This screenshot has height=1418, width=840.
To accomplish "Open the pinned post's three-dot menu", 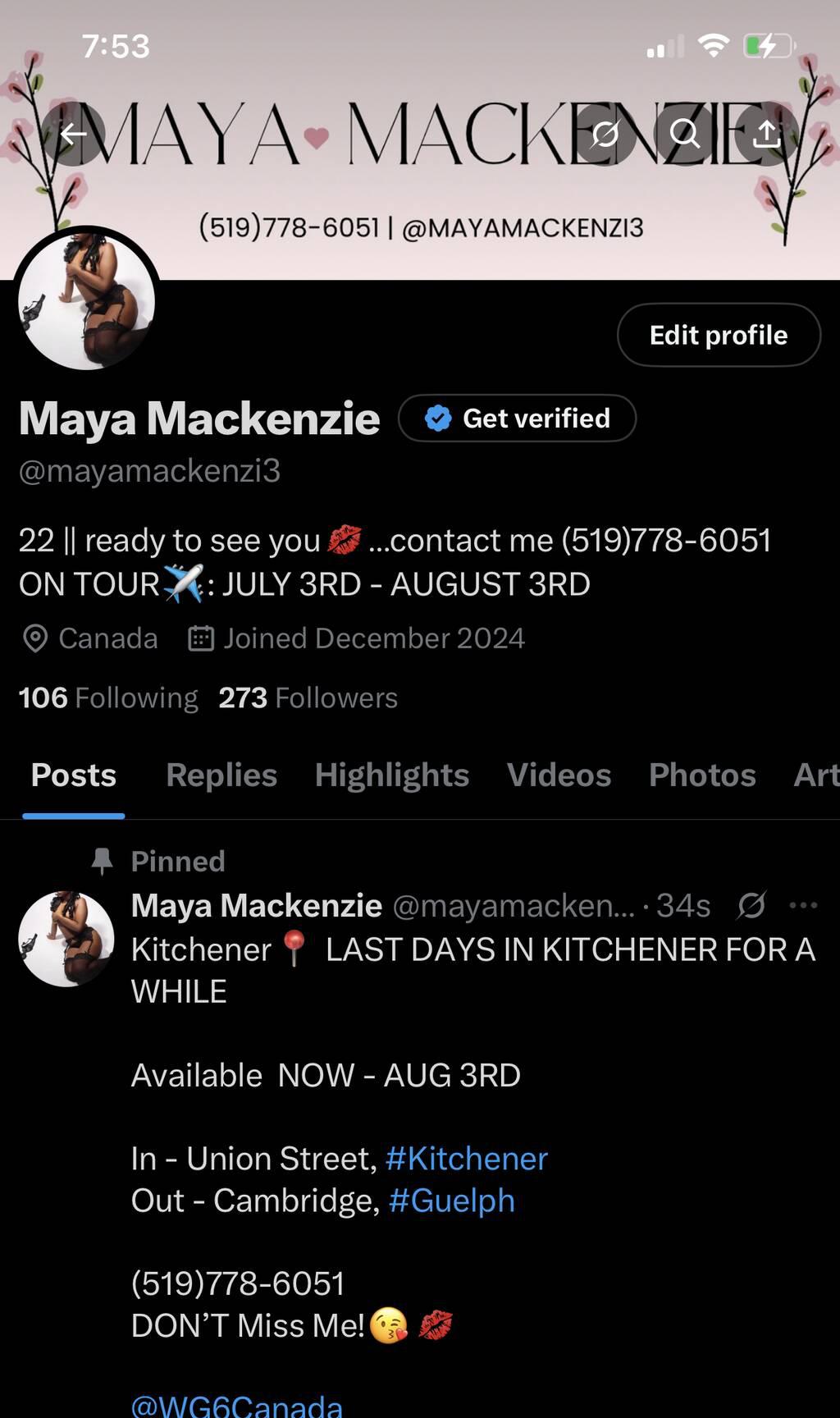I will coord(802,905).
